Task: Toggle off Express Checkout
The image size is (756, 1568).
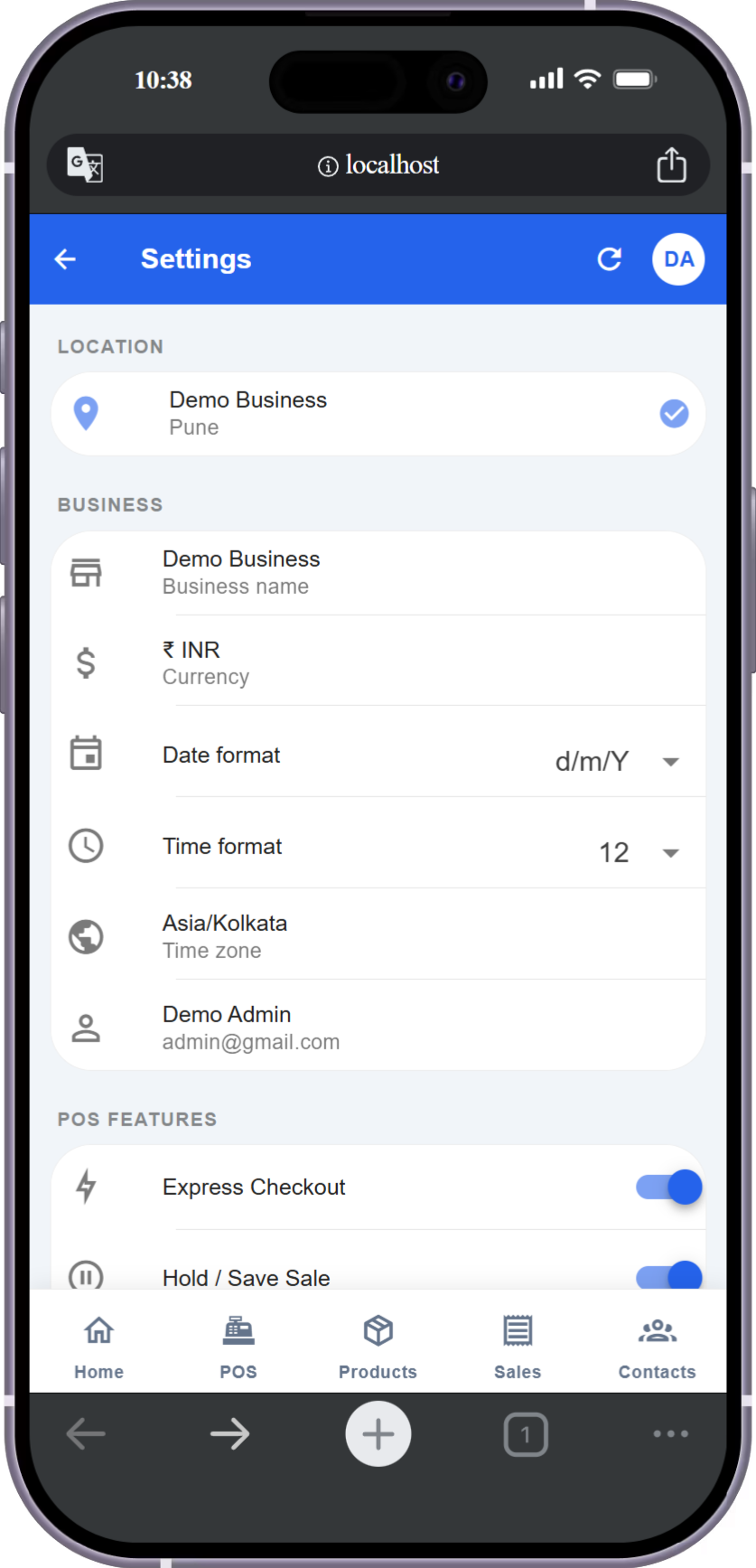Action: click(668, 1187)
